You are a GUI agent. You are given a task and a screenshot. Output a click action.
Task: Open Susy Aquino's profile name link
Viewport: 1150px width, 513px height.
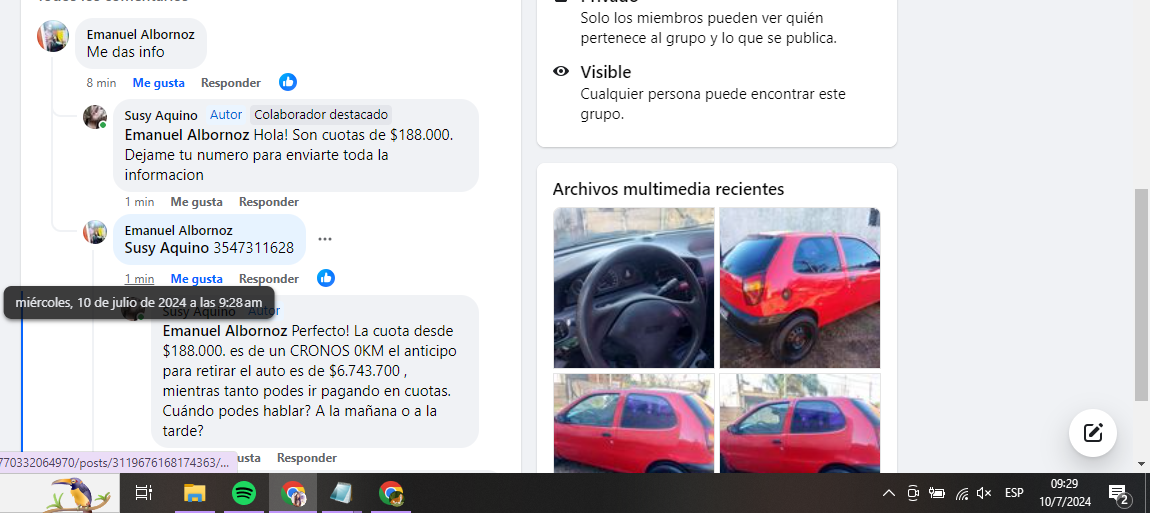(x=161, y=115)
